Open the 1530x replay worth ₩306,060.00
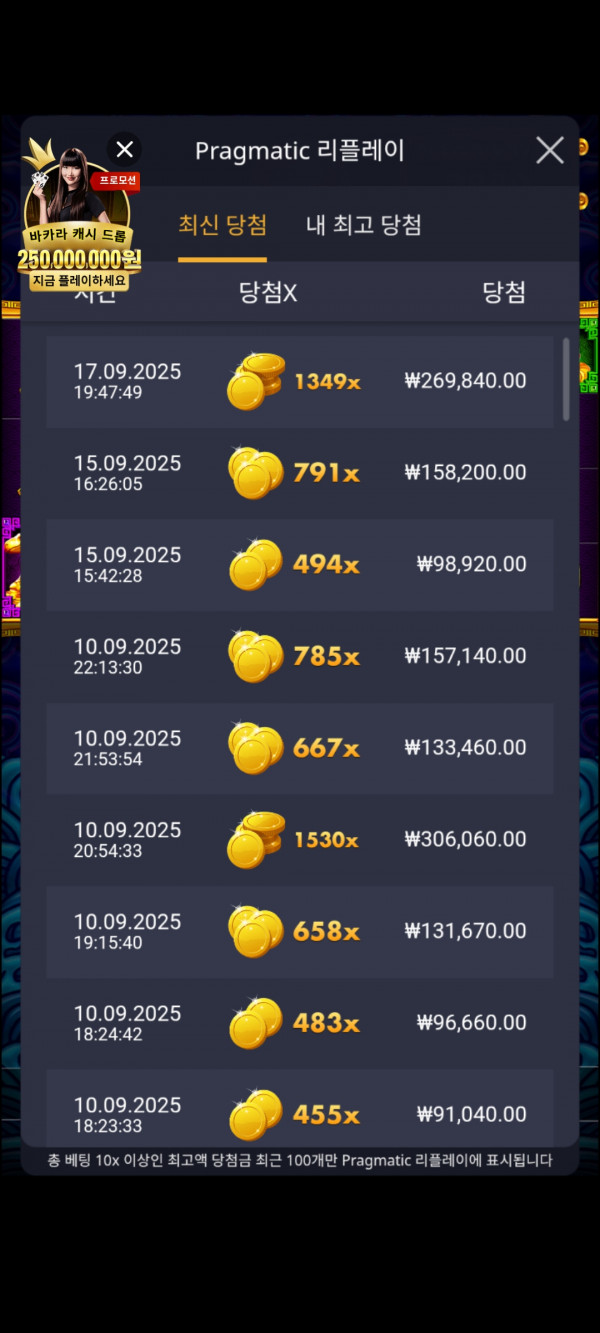Viewport: 600px width, 1333px height. (x=299, y=840)
